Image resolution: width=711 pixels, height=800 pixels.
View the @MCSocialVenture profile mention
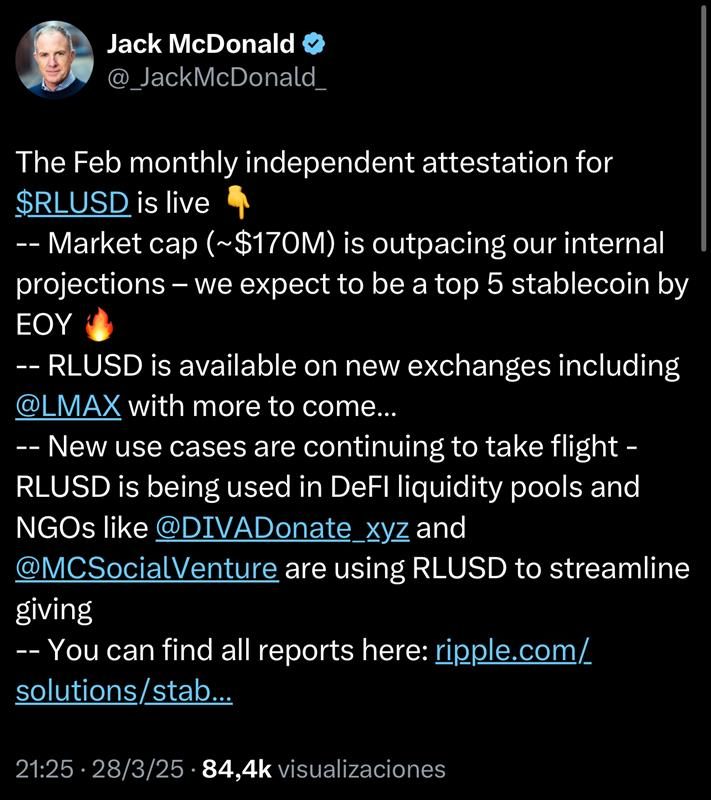(147, 569)
